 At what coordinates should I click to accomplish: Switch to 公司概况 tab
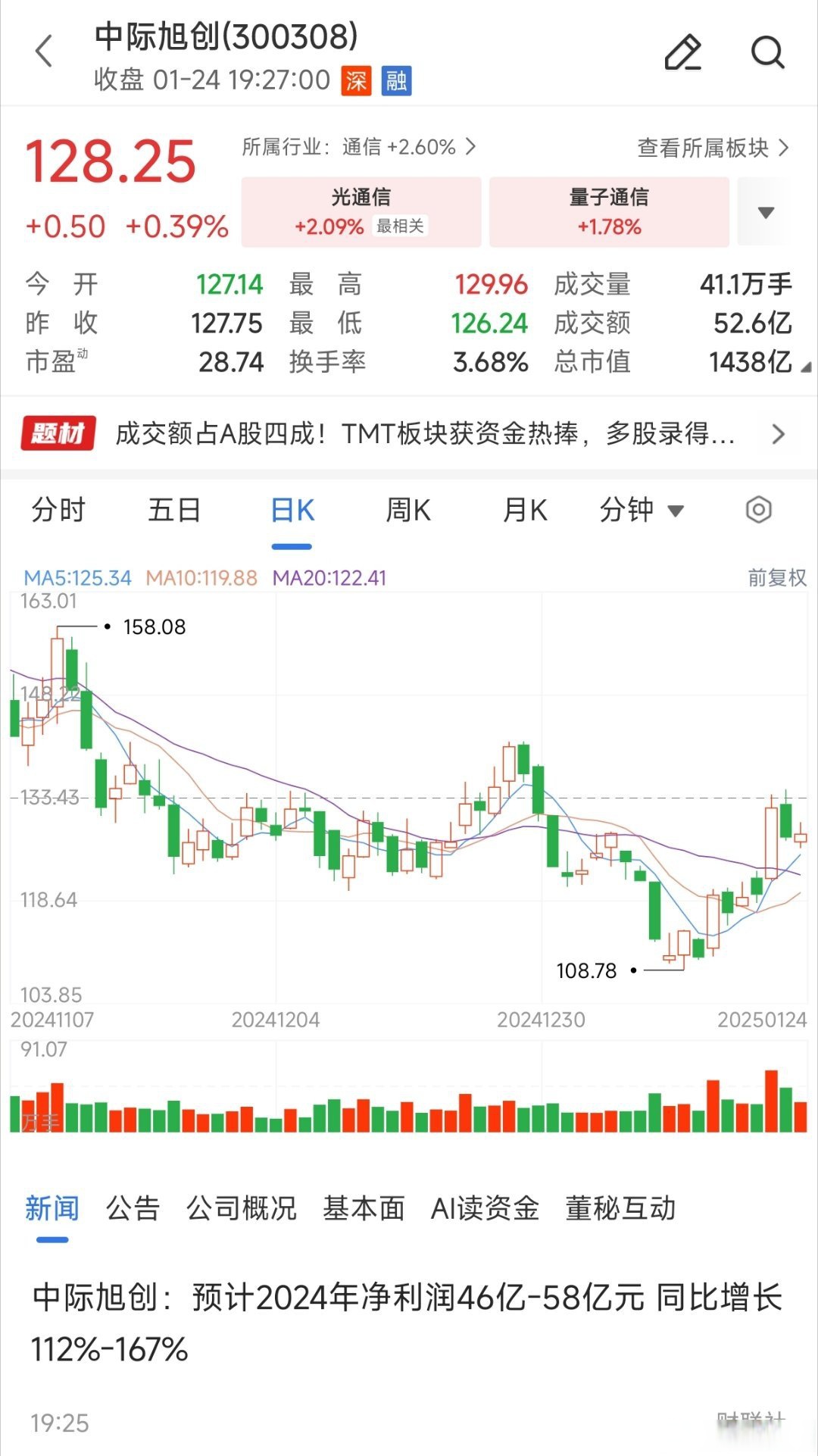241,1208
